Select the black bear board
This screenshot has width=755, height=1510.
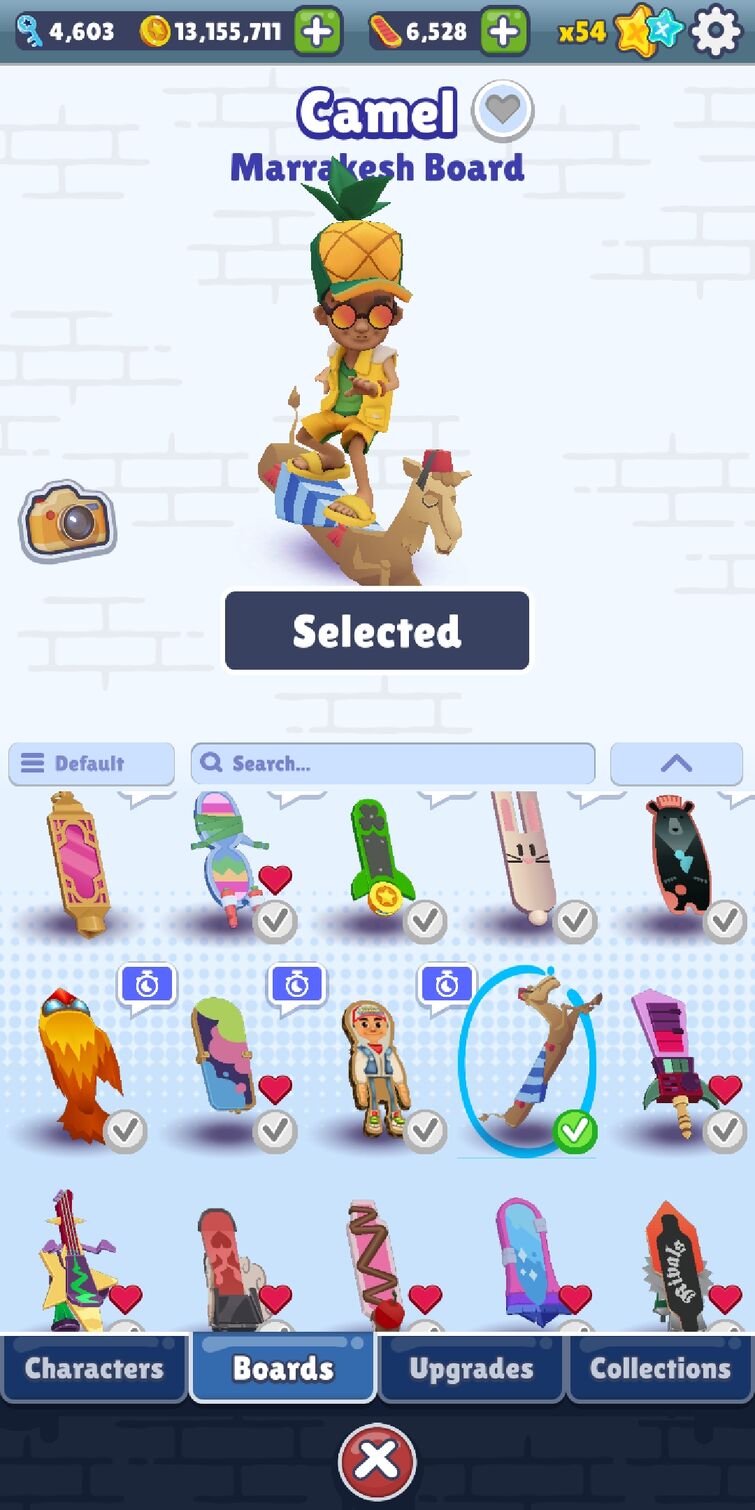pos(679,855)
